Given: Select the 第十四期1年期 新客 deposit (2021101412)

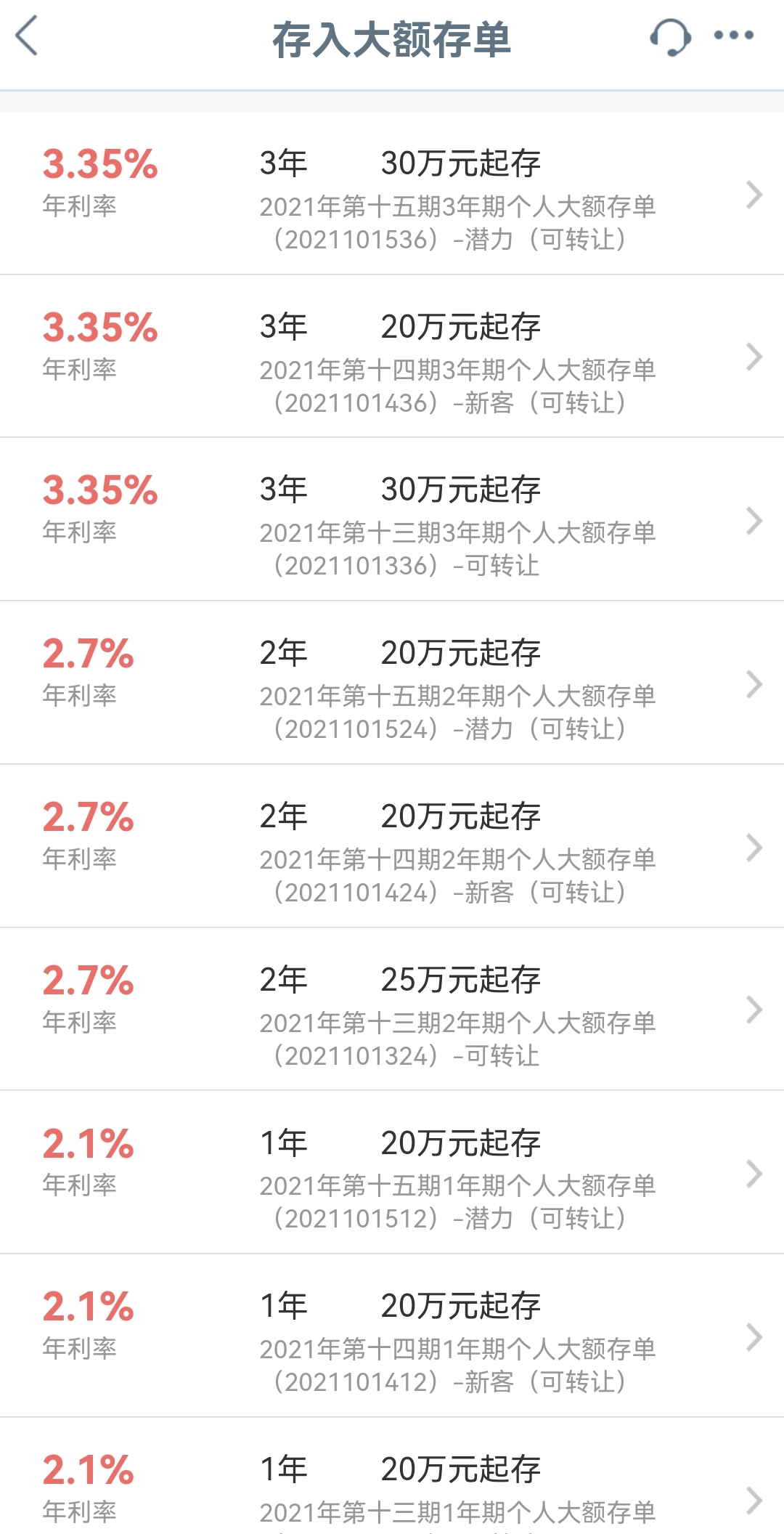Looking at the screenshot, I should (392, 1336).
